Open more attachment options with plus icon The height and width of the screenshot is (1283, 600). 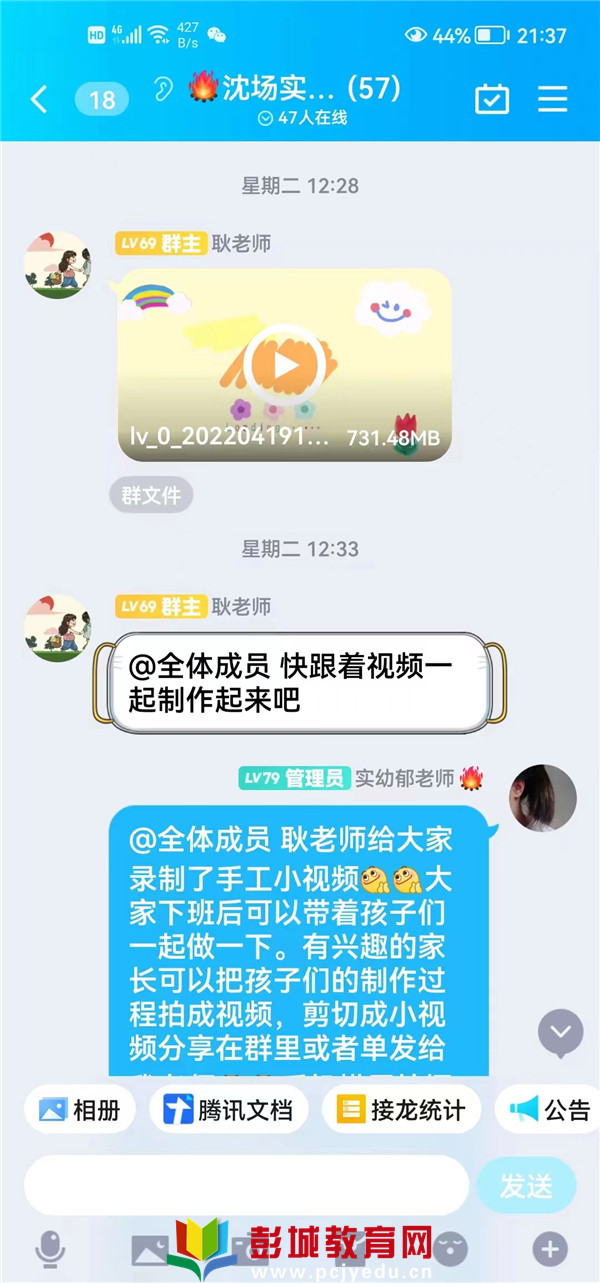point(549,1248)
